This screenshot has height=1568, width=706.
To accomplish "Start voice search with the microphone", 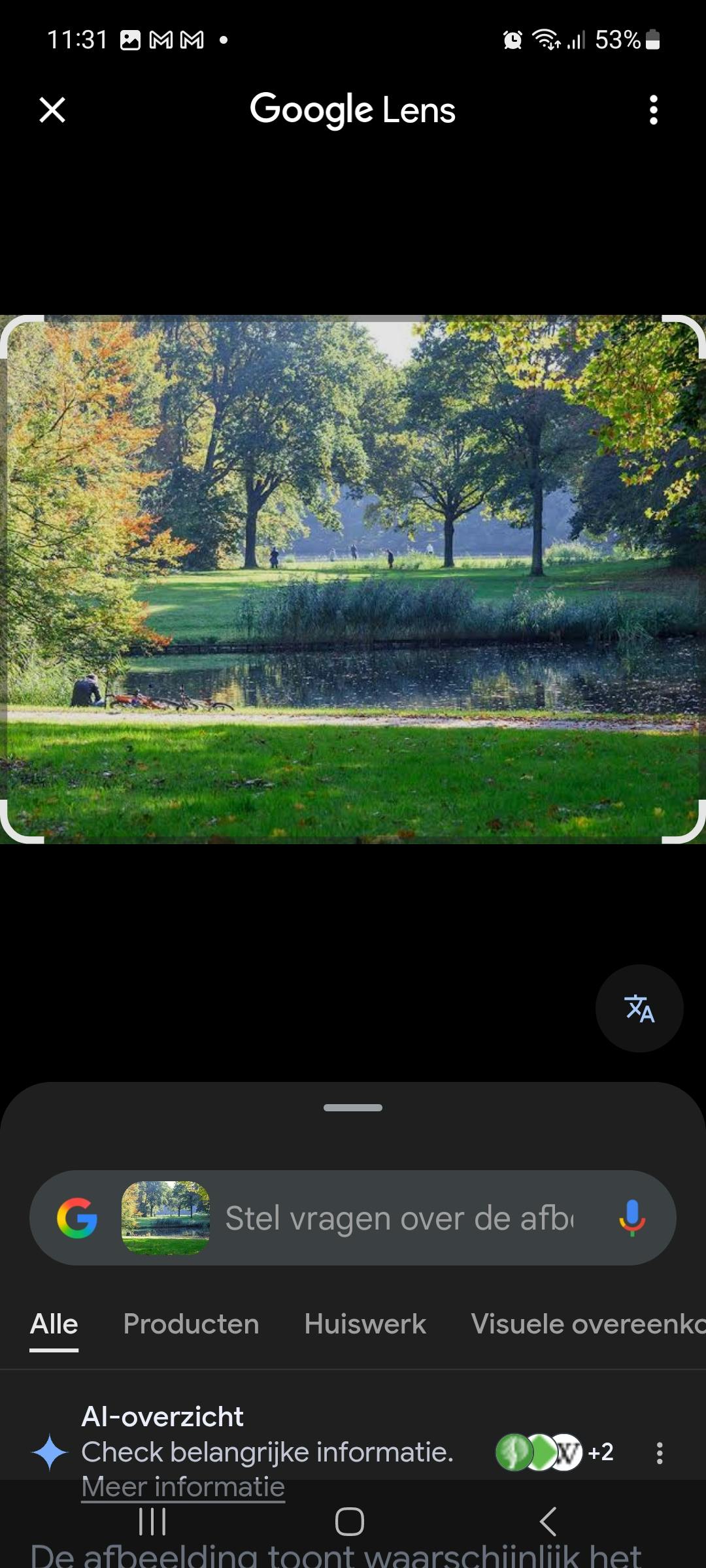I will tap(631, 1218).
